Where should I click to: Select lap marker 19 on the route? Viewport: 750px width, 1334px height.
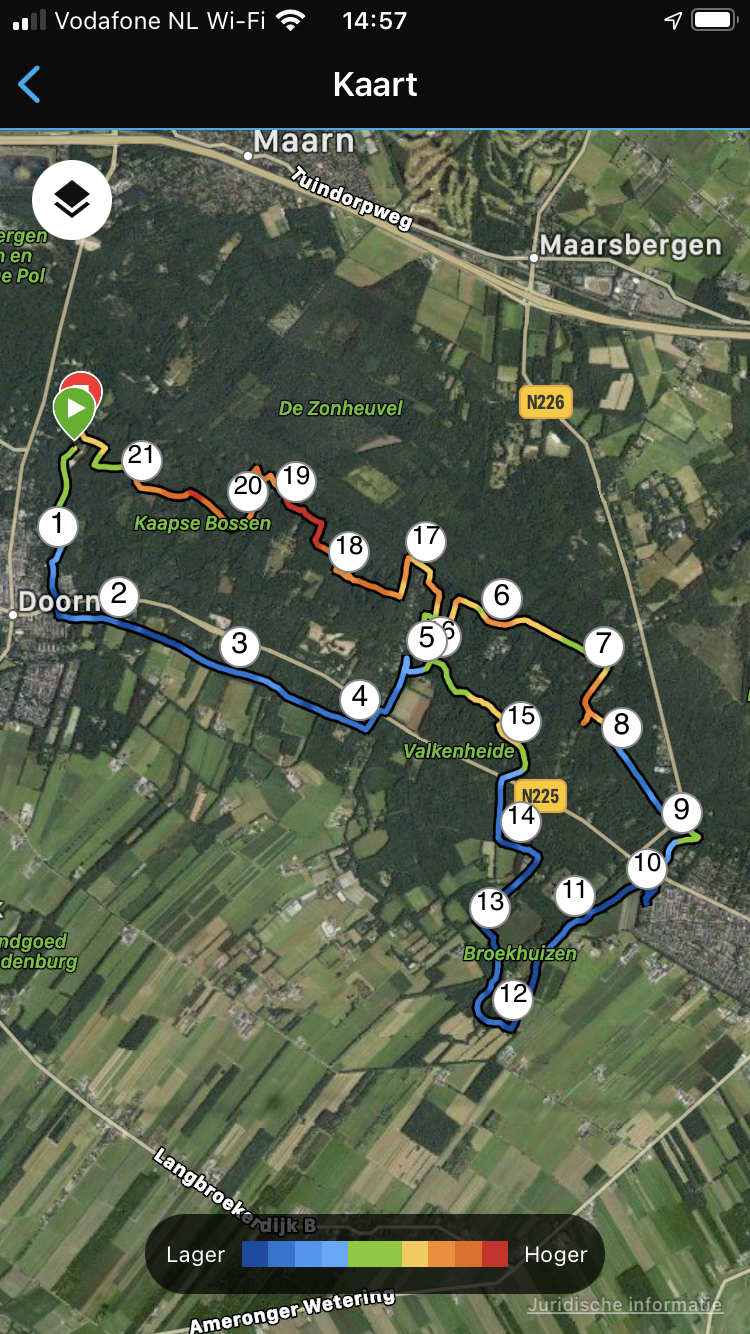pos(295,477)
